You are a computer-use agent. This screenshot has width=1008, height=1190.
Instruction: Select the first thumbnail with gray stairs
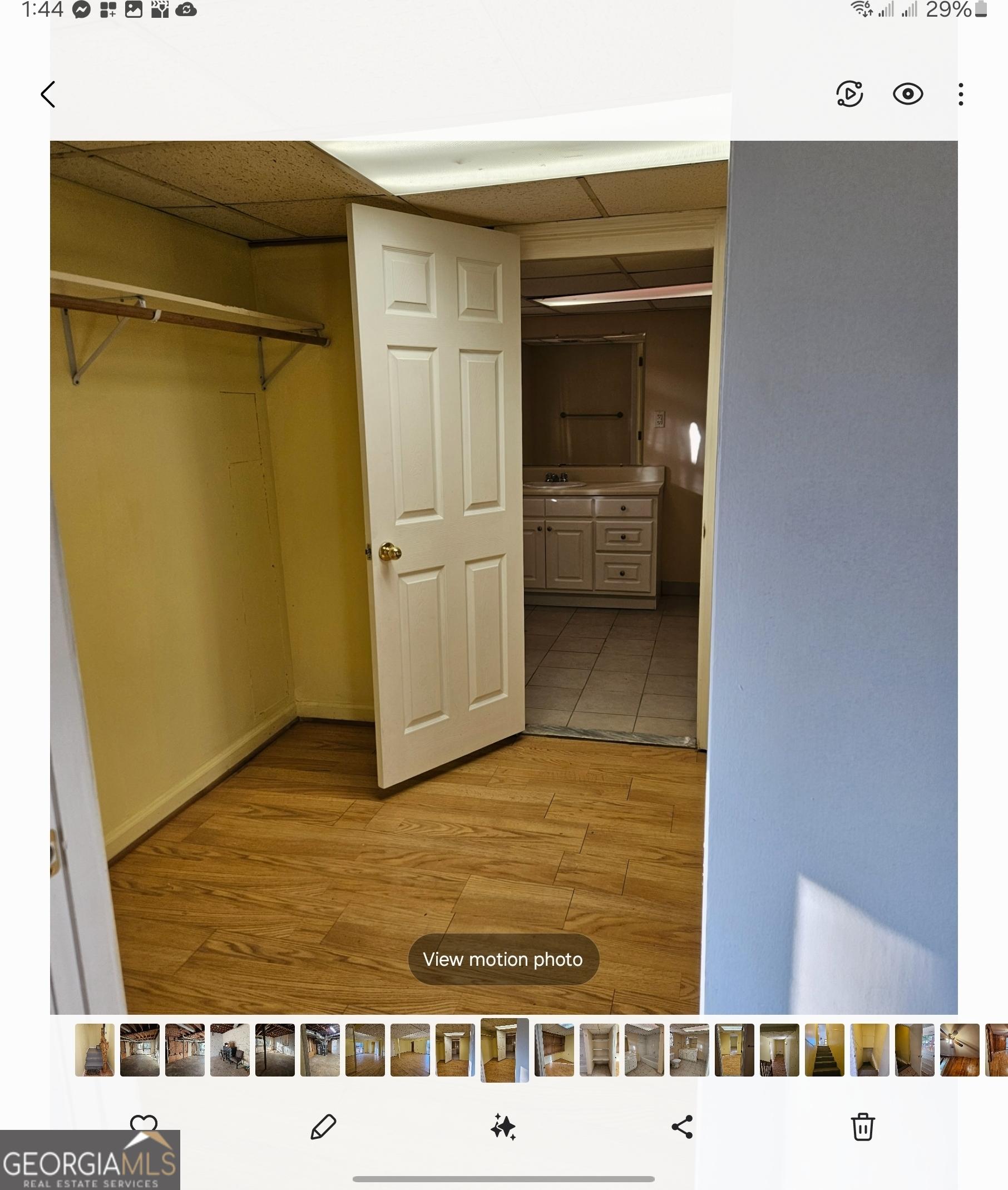(95, 1050)
